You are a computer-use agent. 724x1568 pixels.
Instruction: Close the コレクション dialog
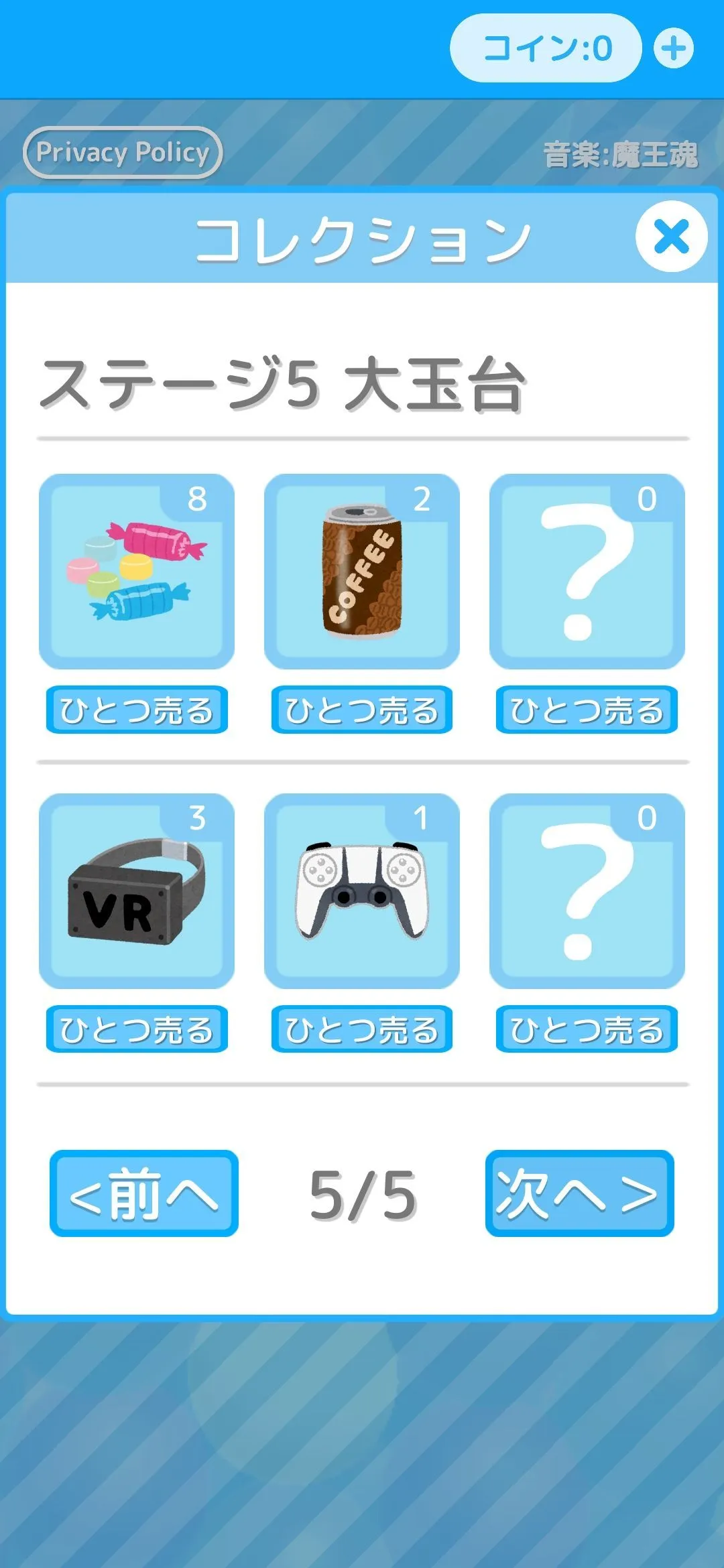[671, 237]
